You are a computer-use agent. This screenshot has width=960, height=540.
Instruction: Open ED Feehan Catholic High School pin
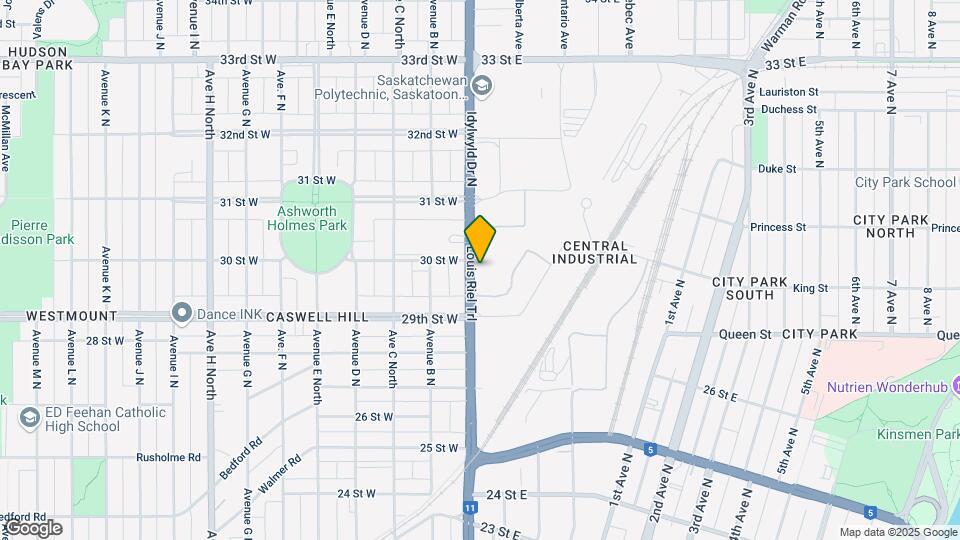point(30,418)
